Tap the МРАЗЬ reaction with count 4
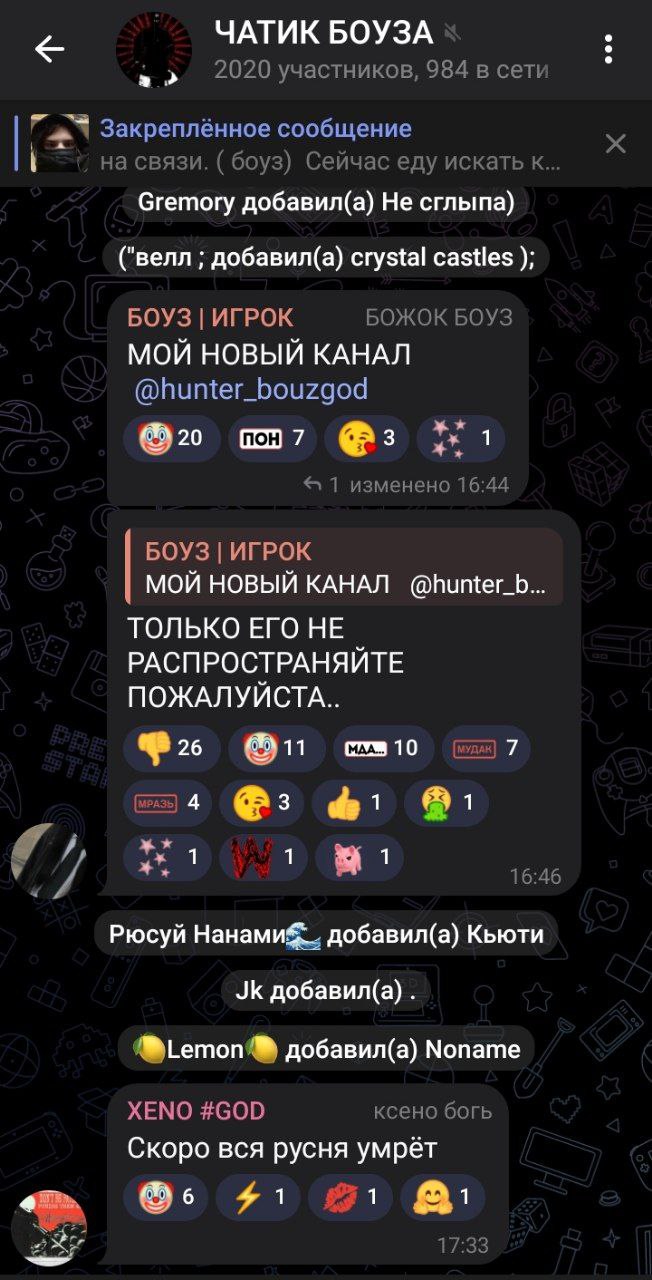The width and height of the screenshot is (652, 1280). coord(166,801)
